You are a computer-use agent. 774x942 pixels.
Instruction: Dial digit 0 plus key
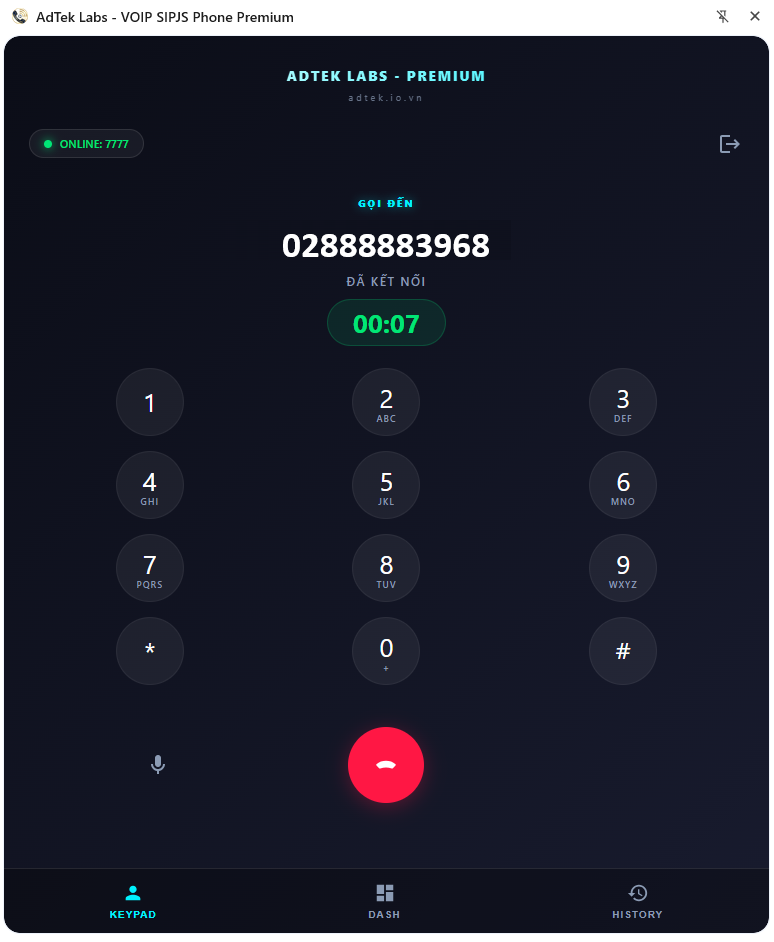pyautogui.click(x=386, y=652)
